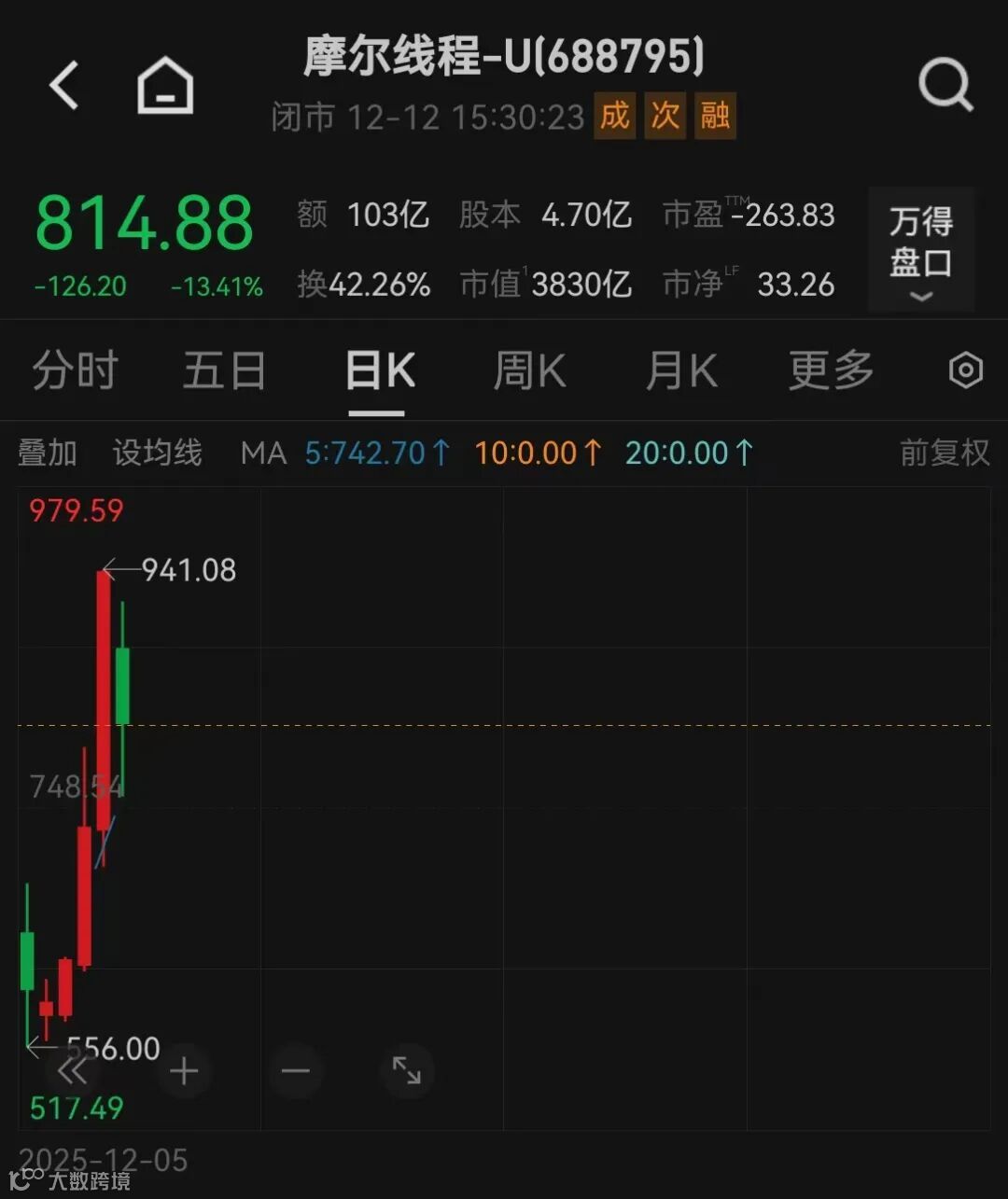This screenshot has width=1008, height=1199.
Task: Open chart settings hexagon icon
Action: coord(965,370)
